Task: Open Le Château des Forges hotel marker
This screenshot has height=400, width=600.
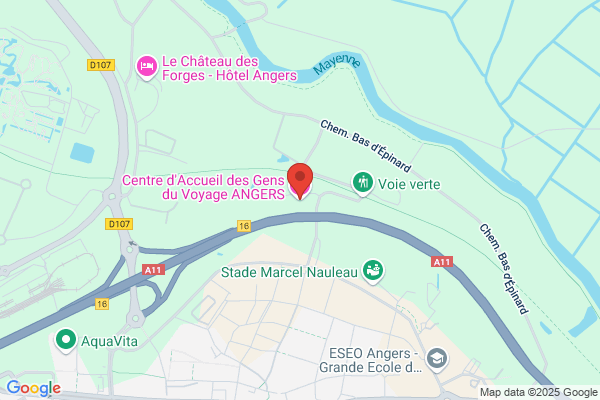Action: [x=147, y=67]
